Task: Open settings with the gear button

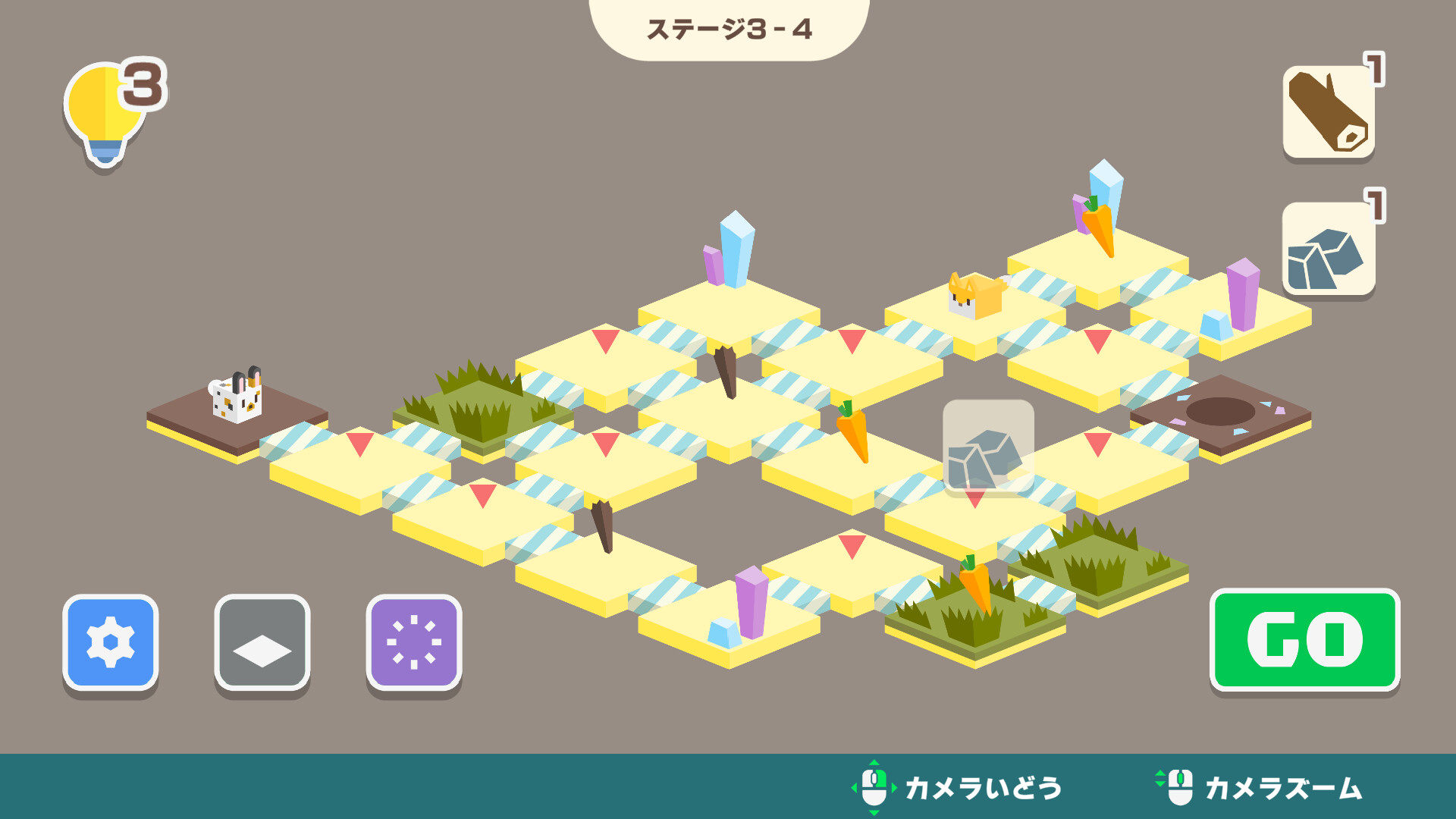Action: coord(111,642)
